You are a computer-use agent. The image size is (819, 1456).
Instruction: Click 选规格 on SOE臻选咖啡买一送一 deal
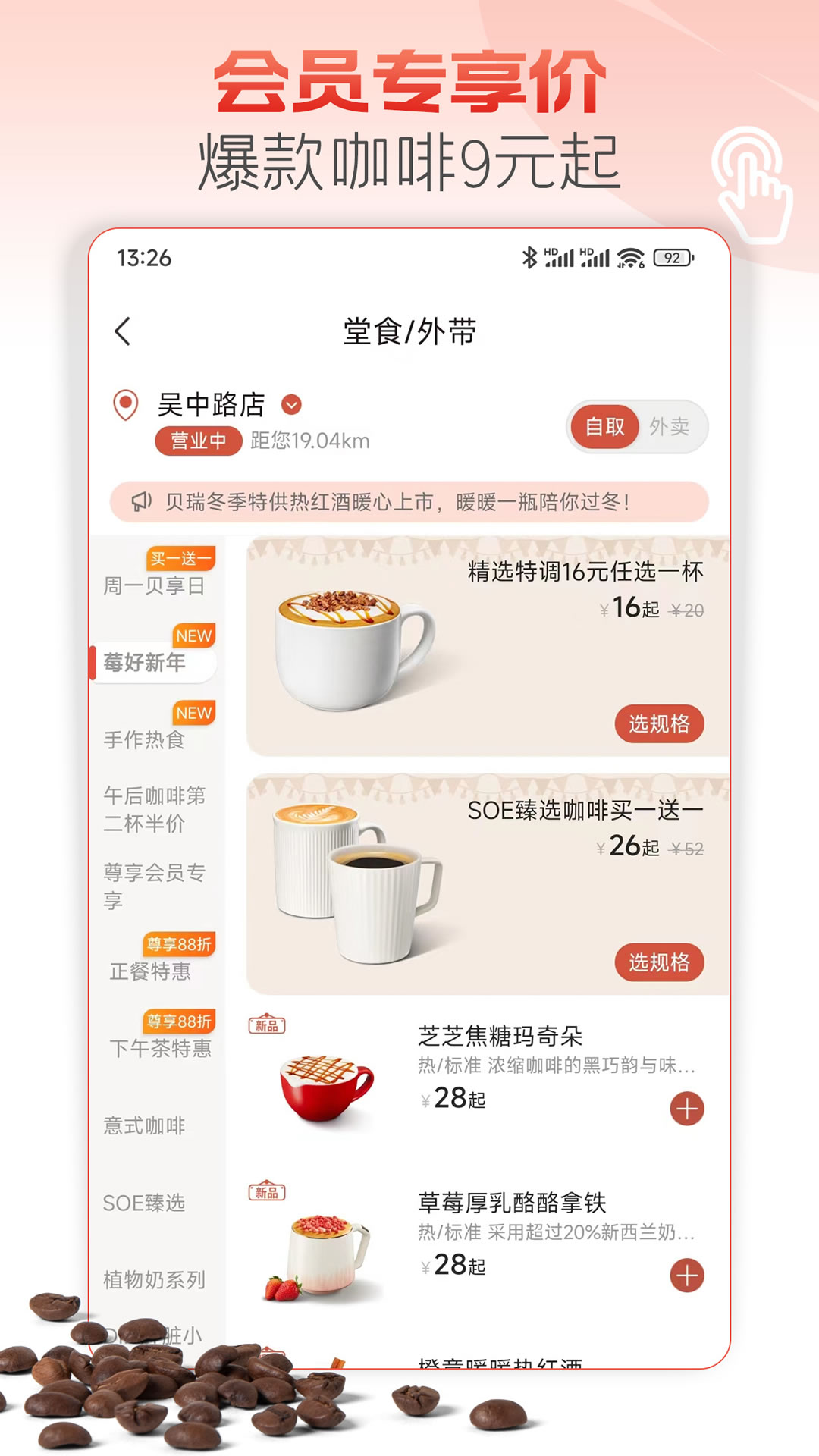tap(659, 963)
